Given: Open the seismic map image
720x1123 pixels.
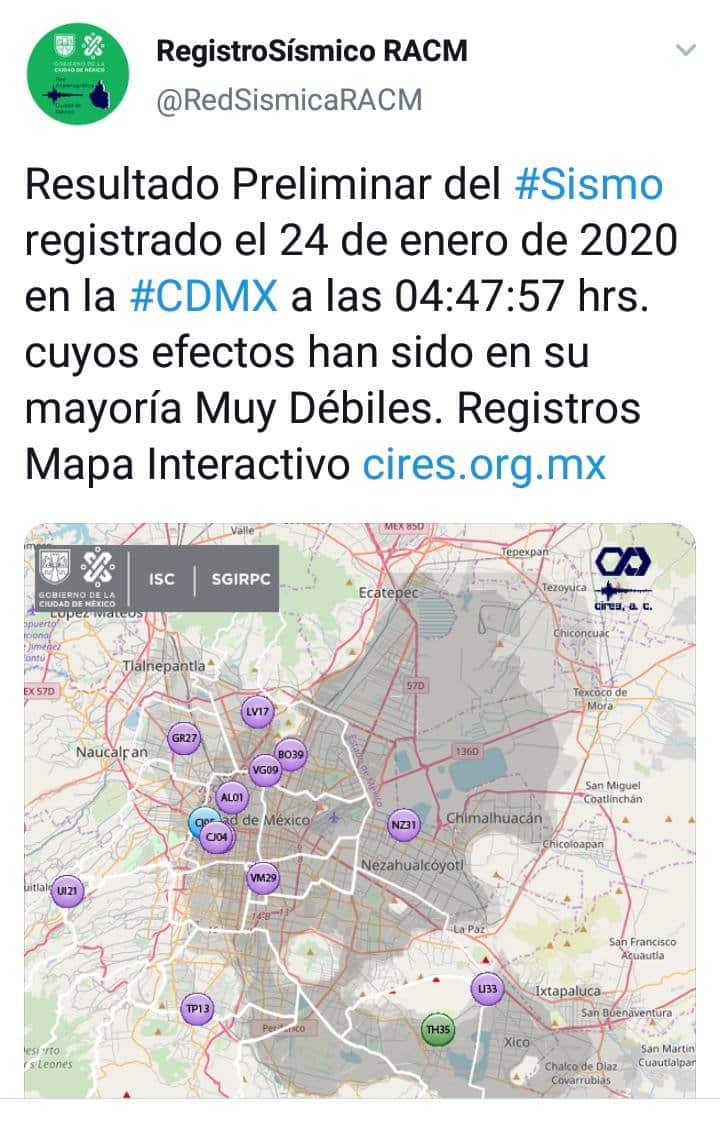Looking at the screenshot, I should 360,810.
